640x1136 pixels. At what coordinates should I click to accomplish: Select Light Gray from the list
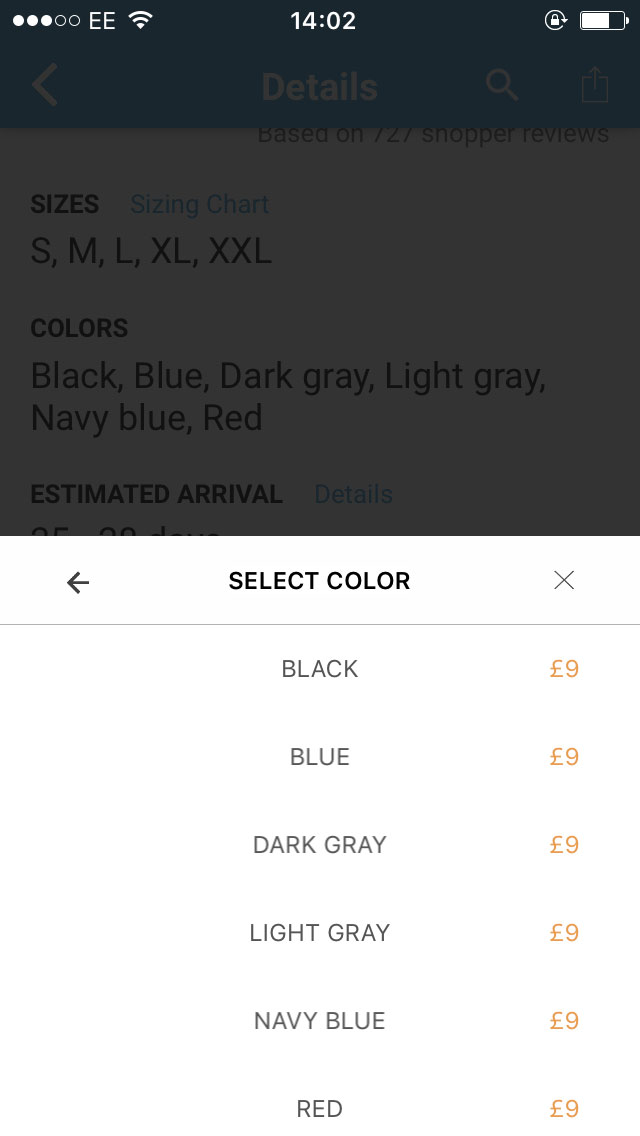pos(320,933)
